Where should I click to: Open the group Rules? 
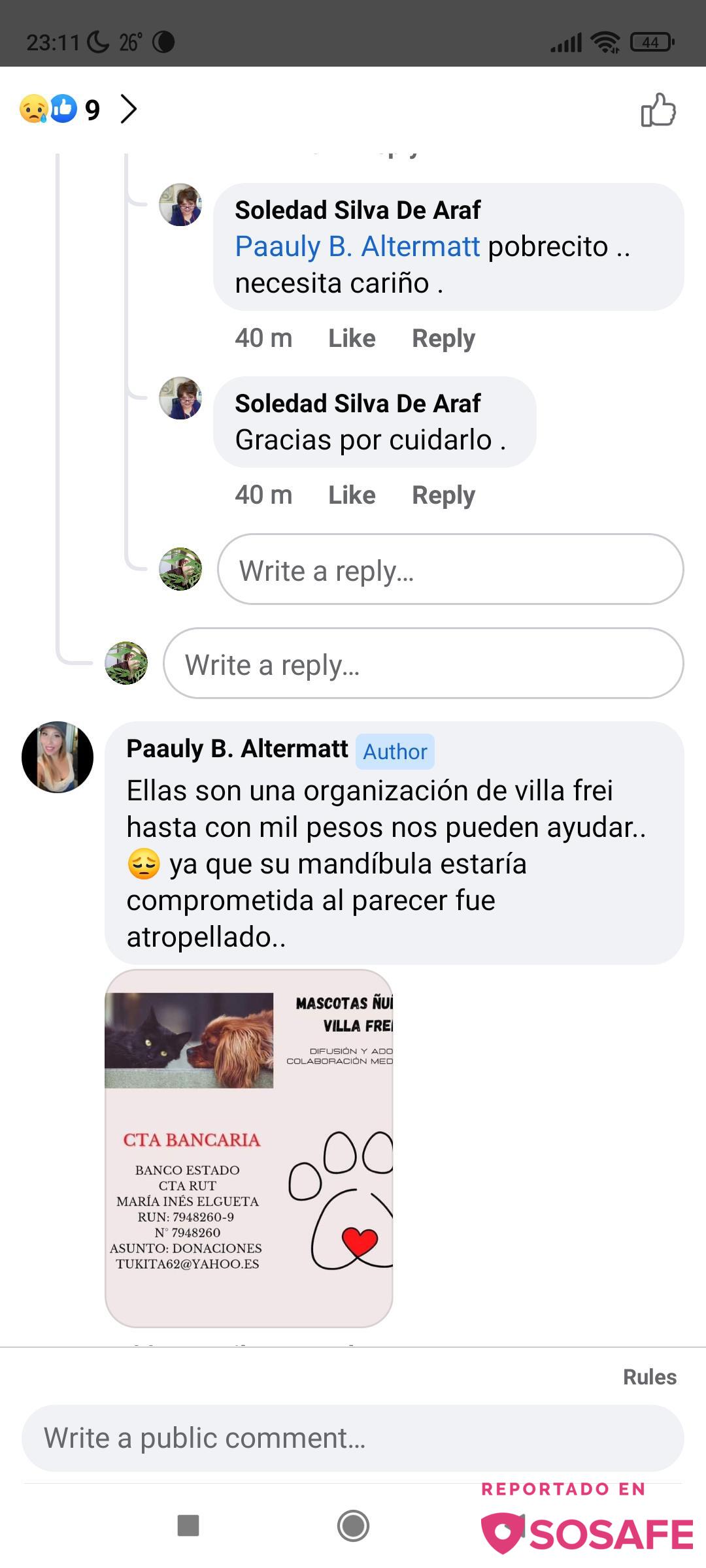point(649,1377)
